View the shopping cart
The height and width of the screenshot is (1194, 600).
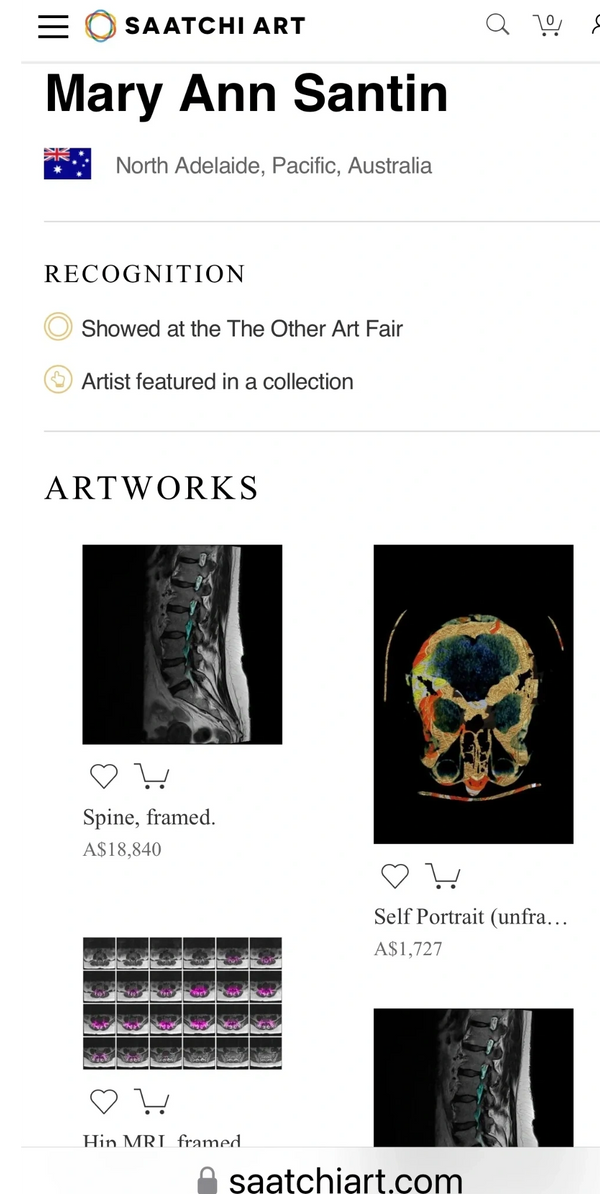click(x=547, y=25)
